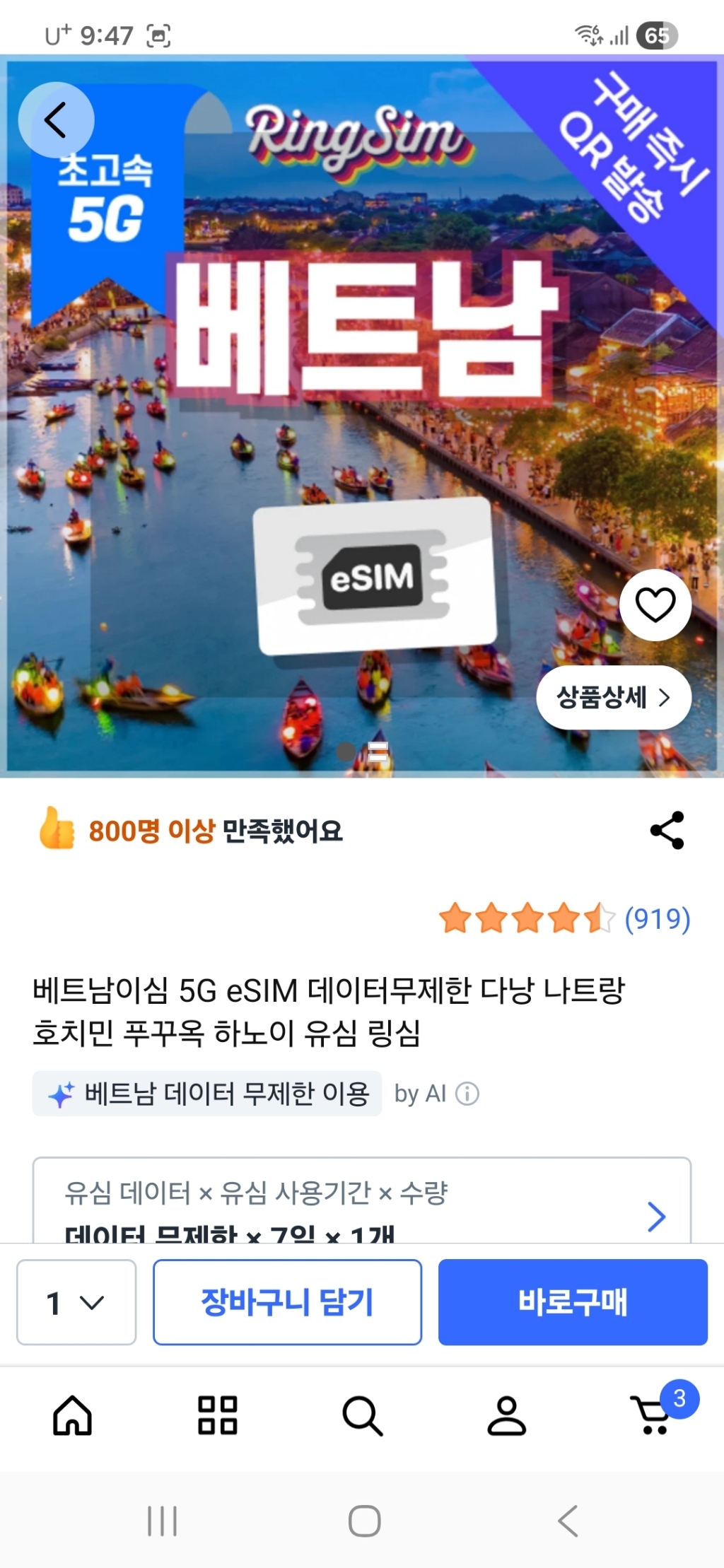Open 상품상세 product details chevron
The width and height of the screenshot is (724, 1568).
[614, 697]
